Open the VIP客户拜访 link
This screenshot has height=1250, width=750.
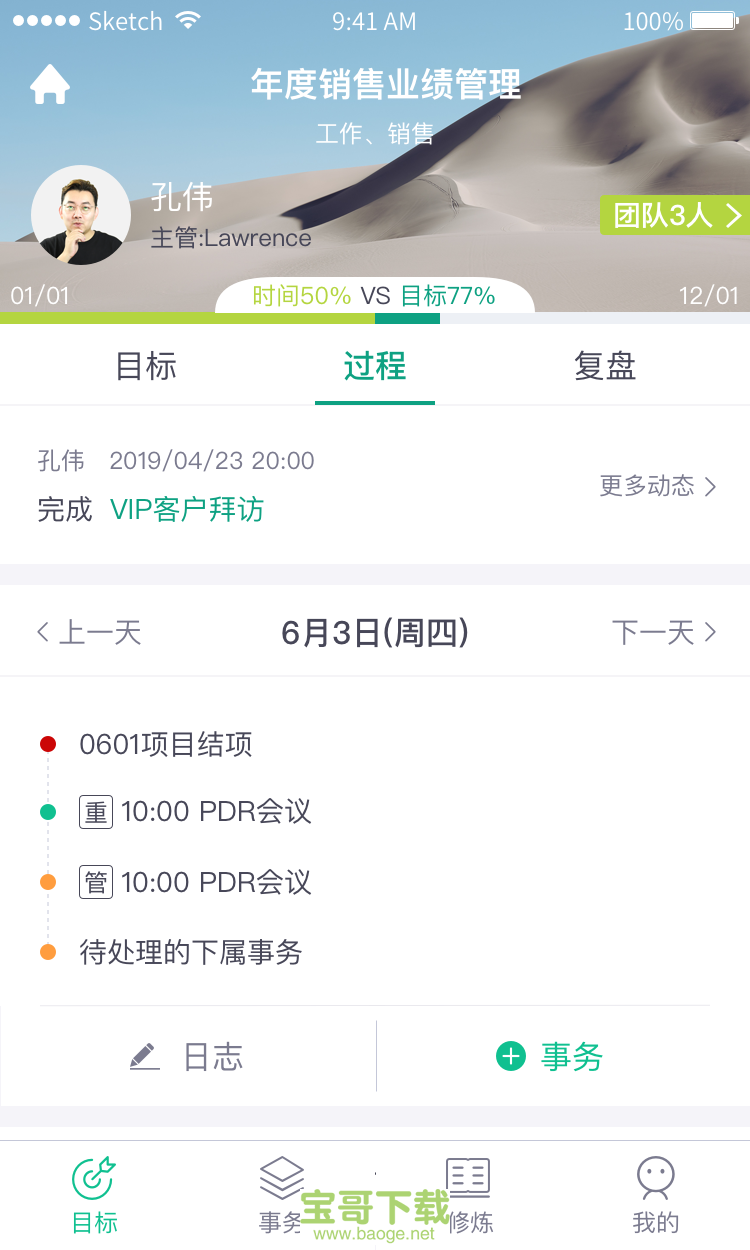coord(187,510)
